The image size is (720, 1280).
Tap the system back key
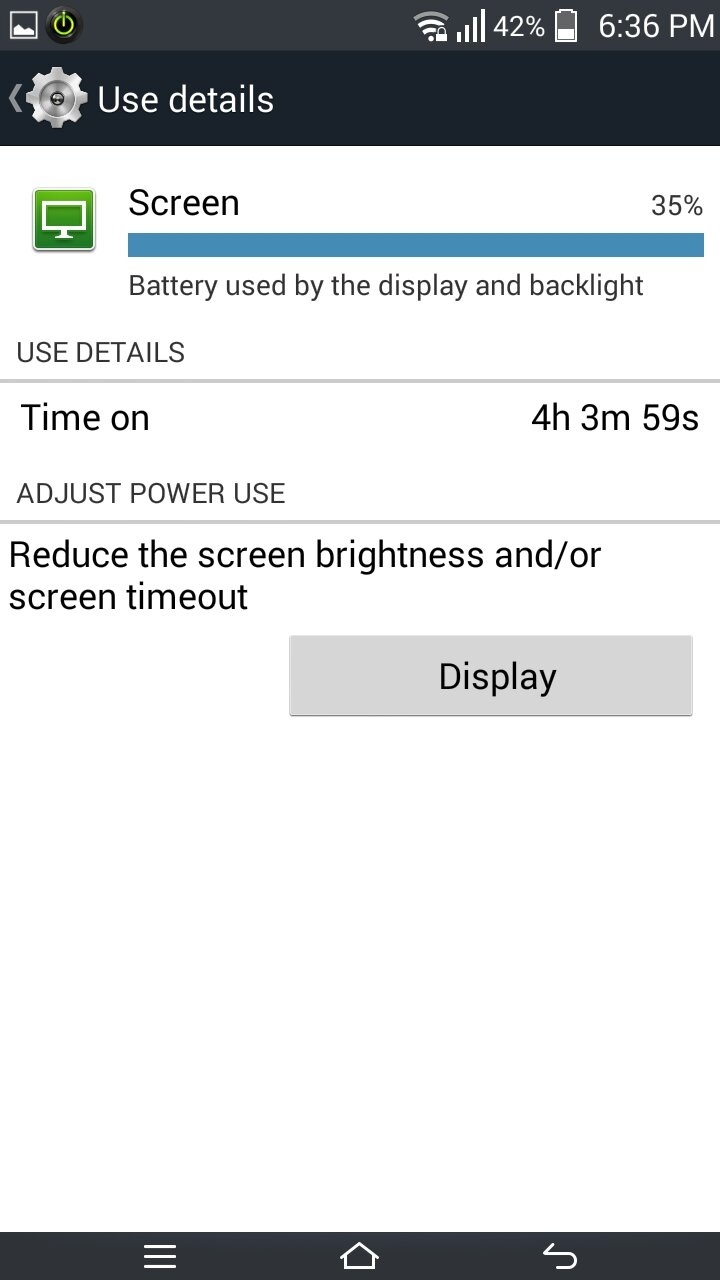[x=560, y=1256]
